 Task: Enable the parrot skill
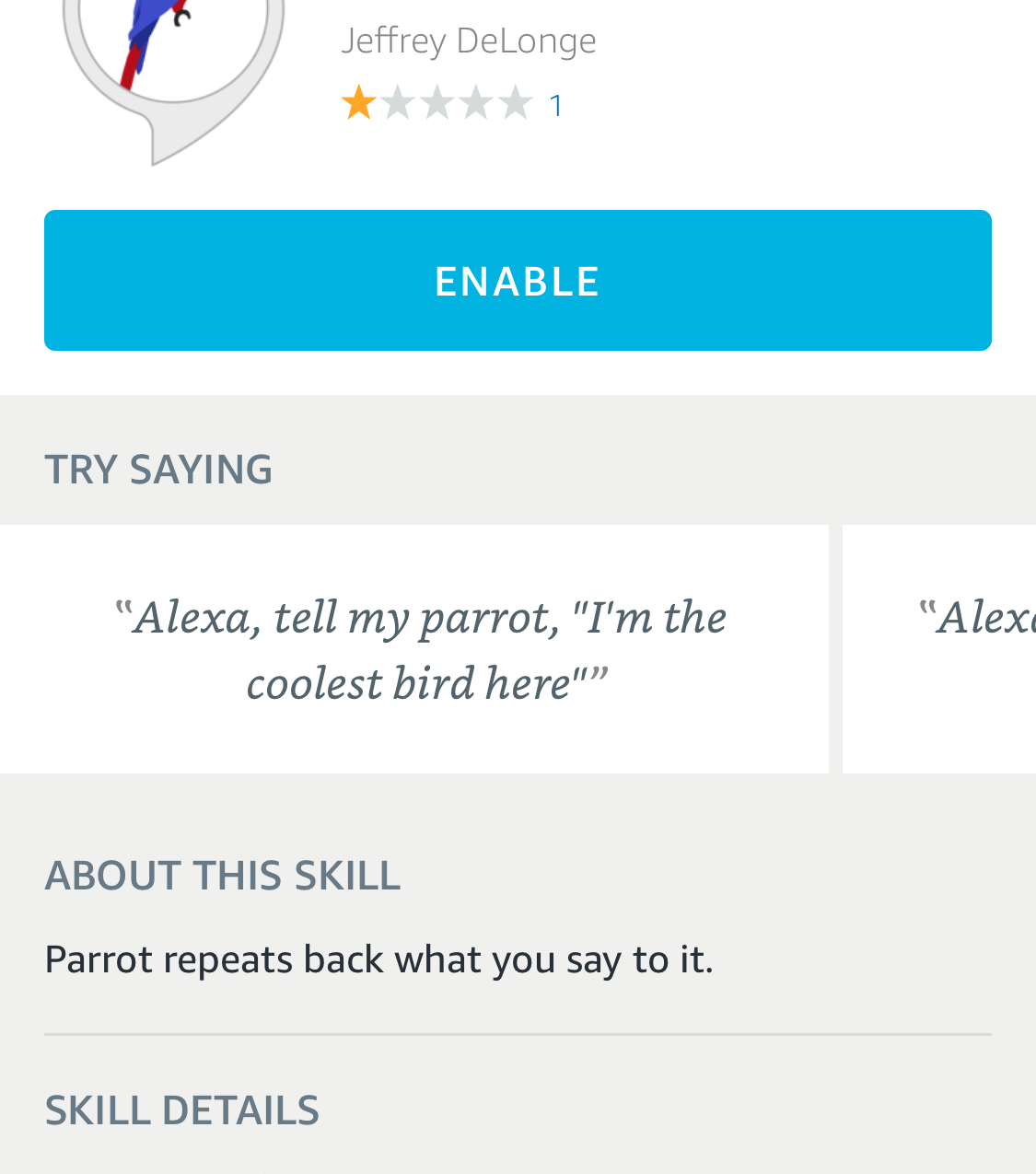[518, 281]
